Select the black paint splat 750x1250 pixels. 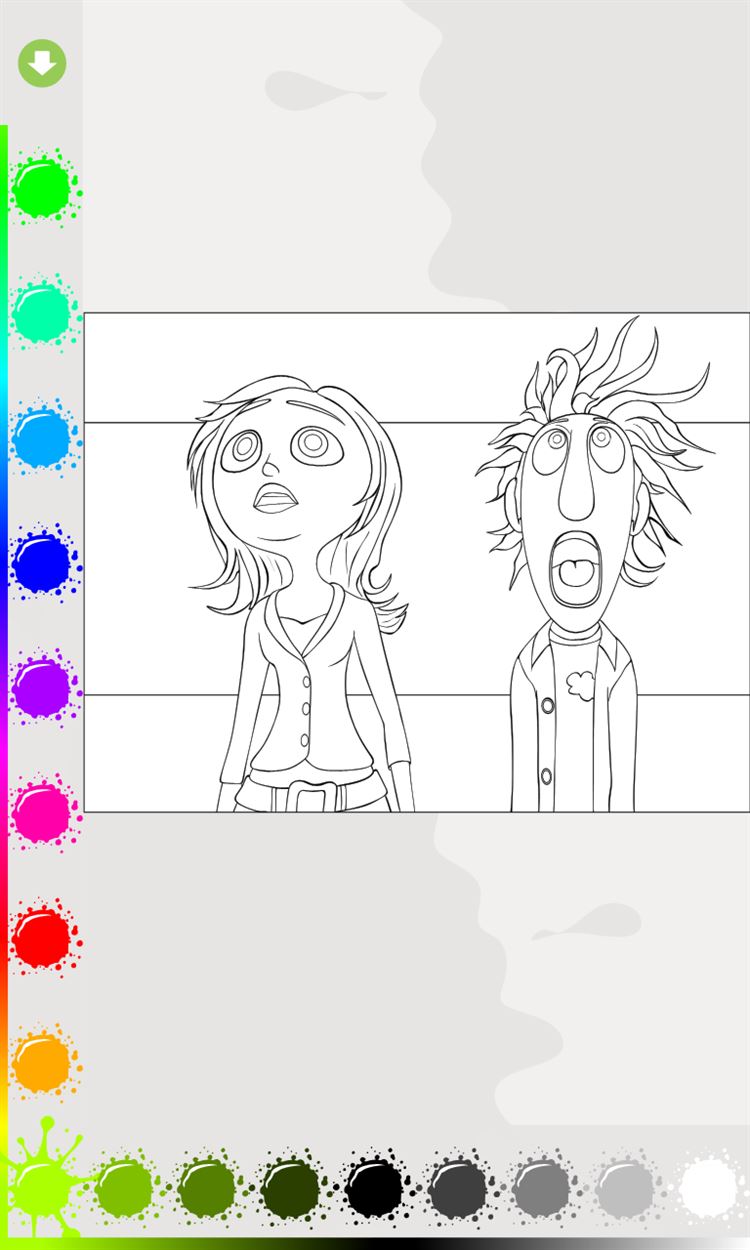374,1187
